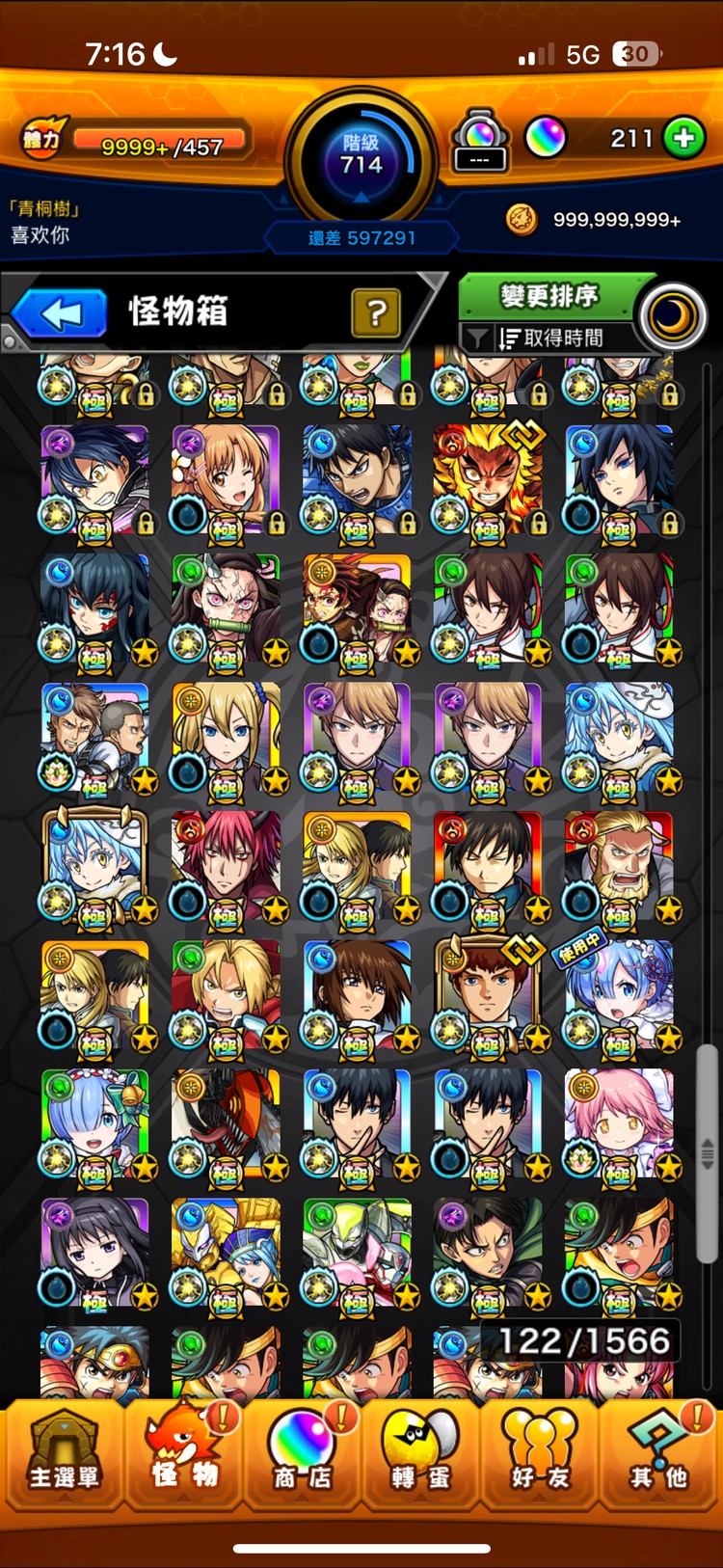Screen dimensions: 723x1568
Task: Open the question mark help button
Action: point(376,312)
